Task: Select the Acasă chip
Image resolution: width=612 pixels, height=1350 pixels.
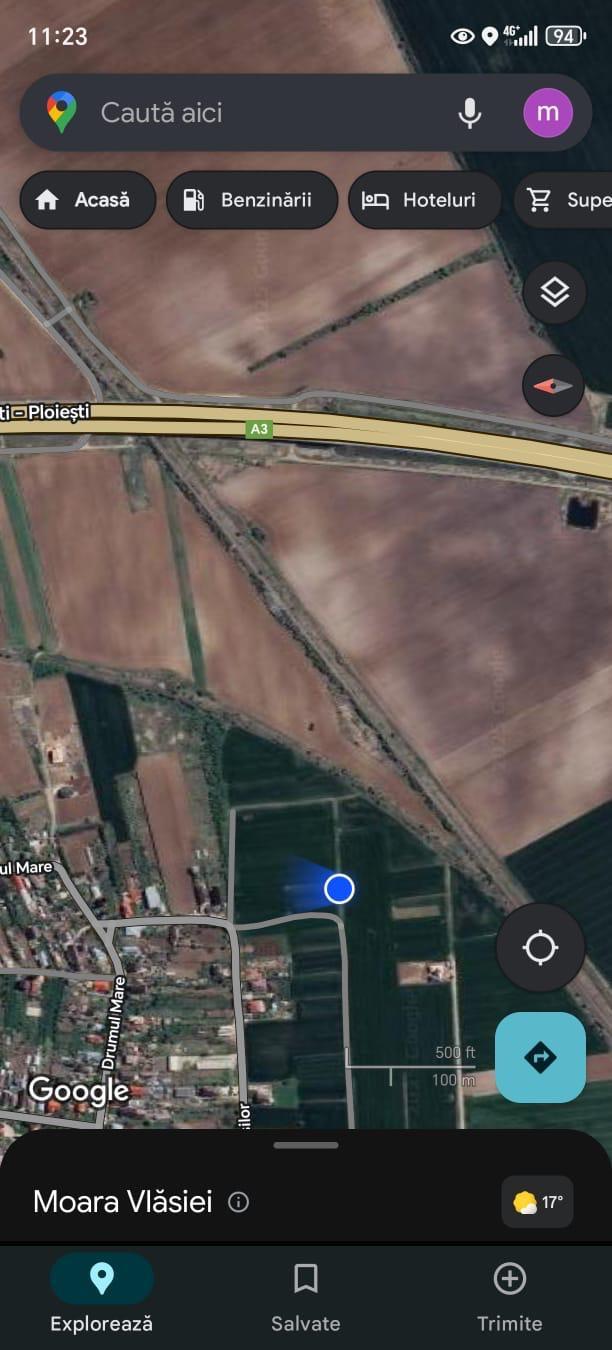Action: (88, 200)
